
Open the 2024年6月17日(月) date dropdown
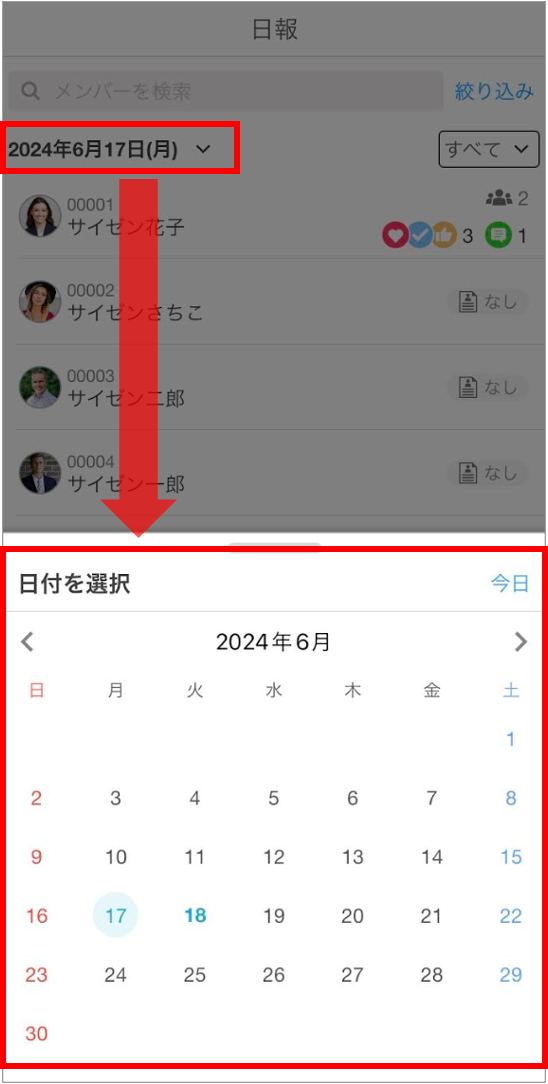pyautogui.click(x=109, y=149)
